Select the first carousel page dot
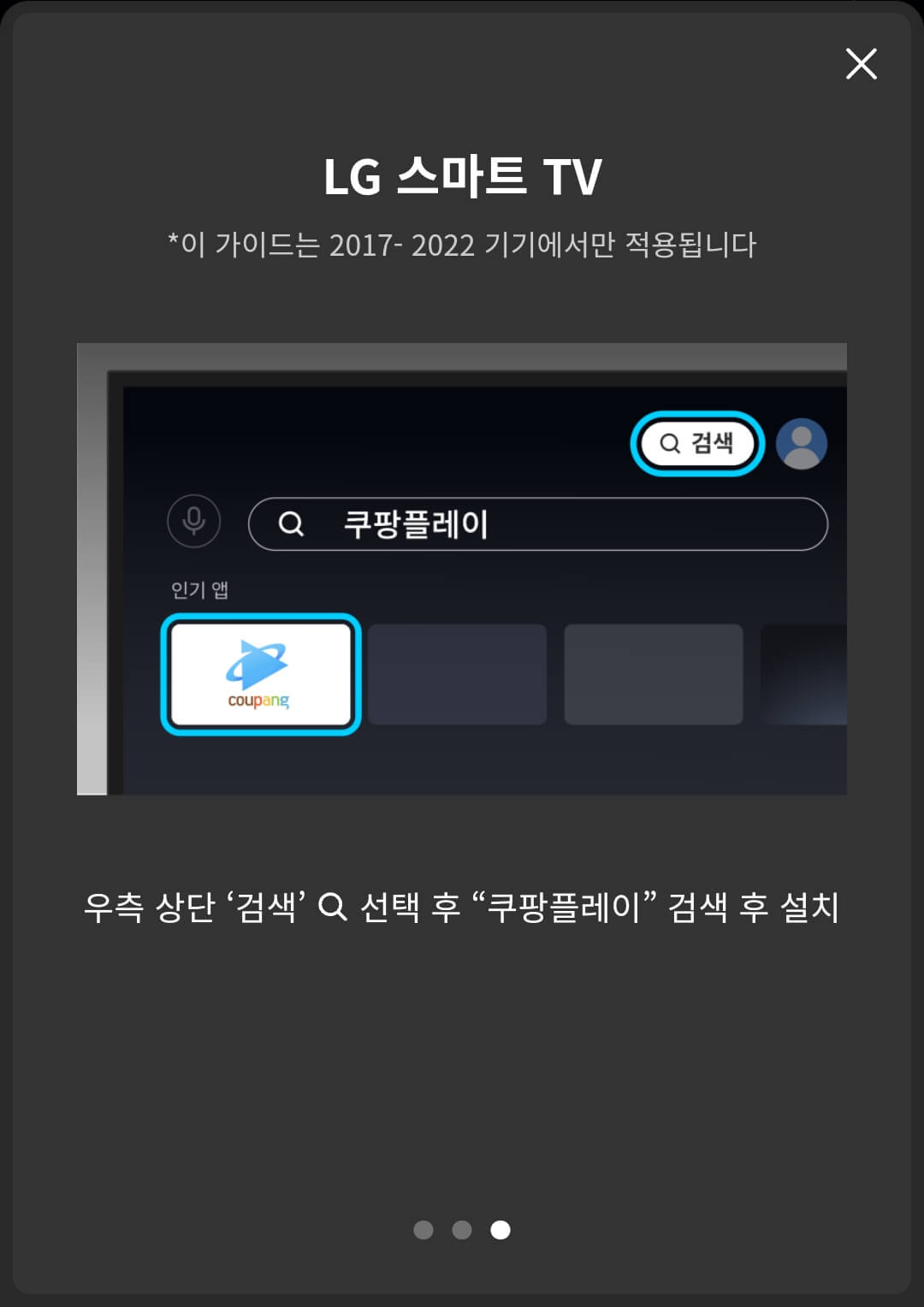This screenshot has width=924, height=1307. pos(423,1230)
